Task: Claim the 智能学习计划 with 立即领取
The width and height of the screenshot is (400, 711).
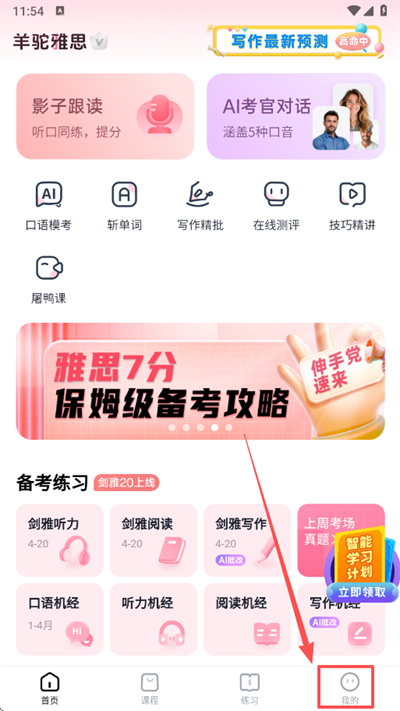Action: click(361, 592)
